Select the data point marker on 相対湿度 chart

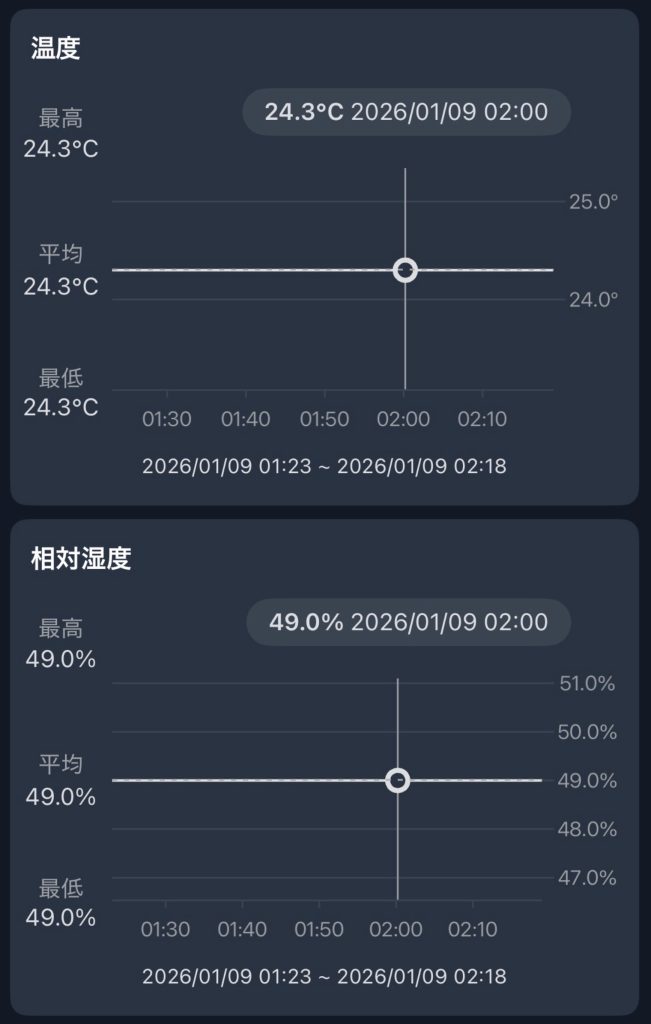point(397,780)
